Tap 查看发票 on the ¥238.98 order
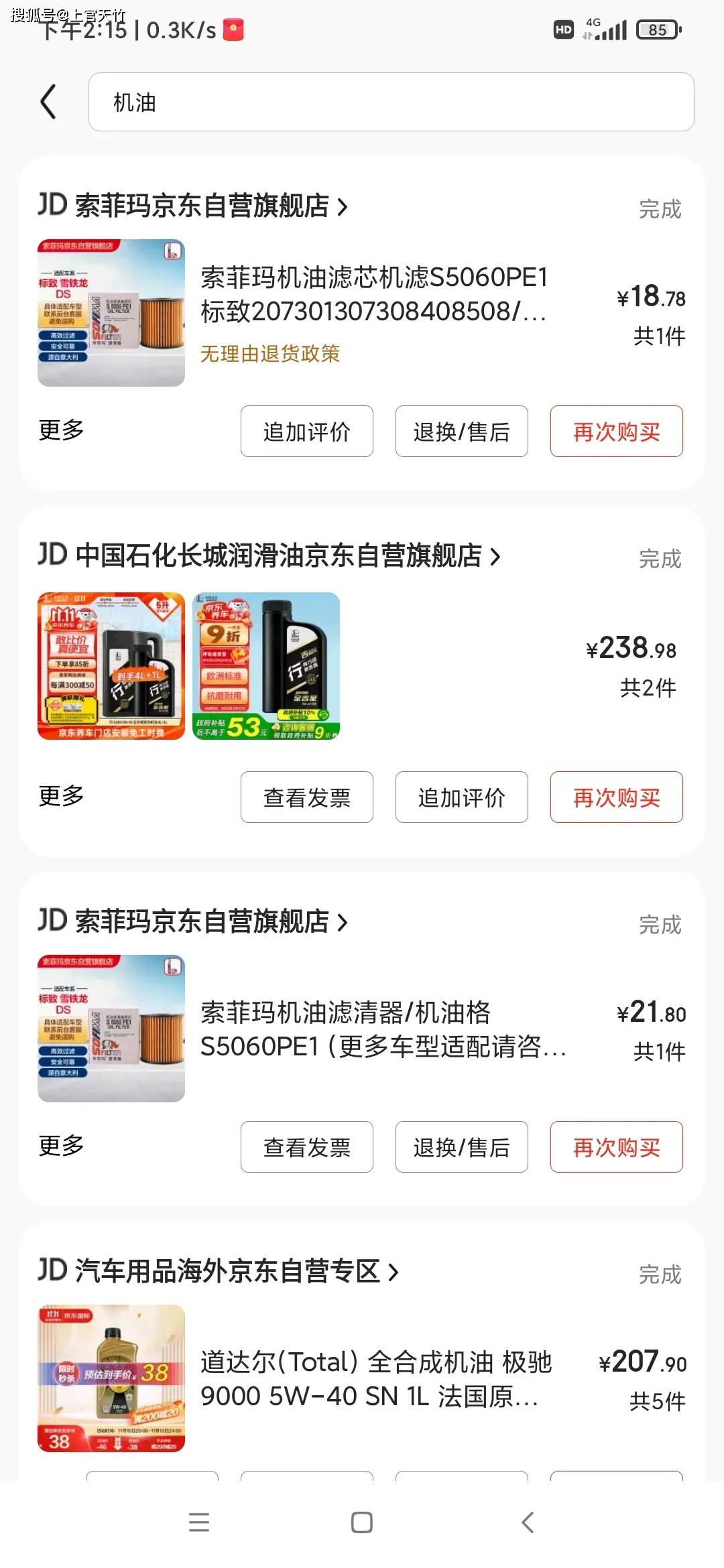Screen dimensions: 724x1568 click(307, 797)
